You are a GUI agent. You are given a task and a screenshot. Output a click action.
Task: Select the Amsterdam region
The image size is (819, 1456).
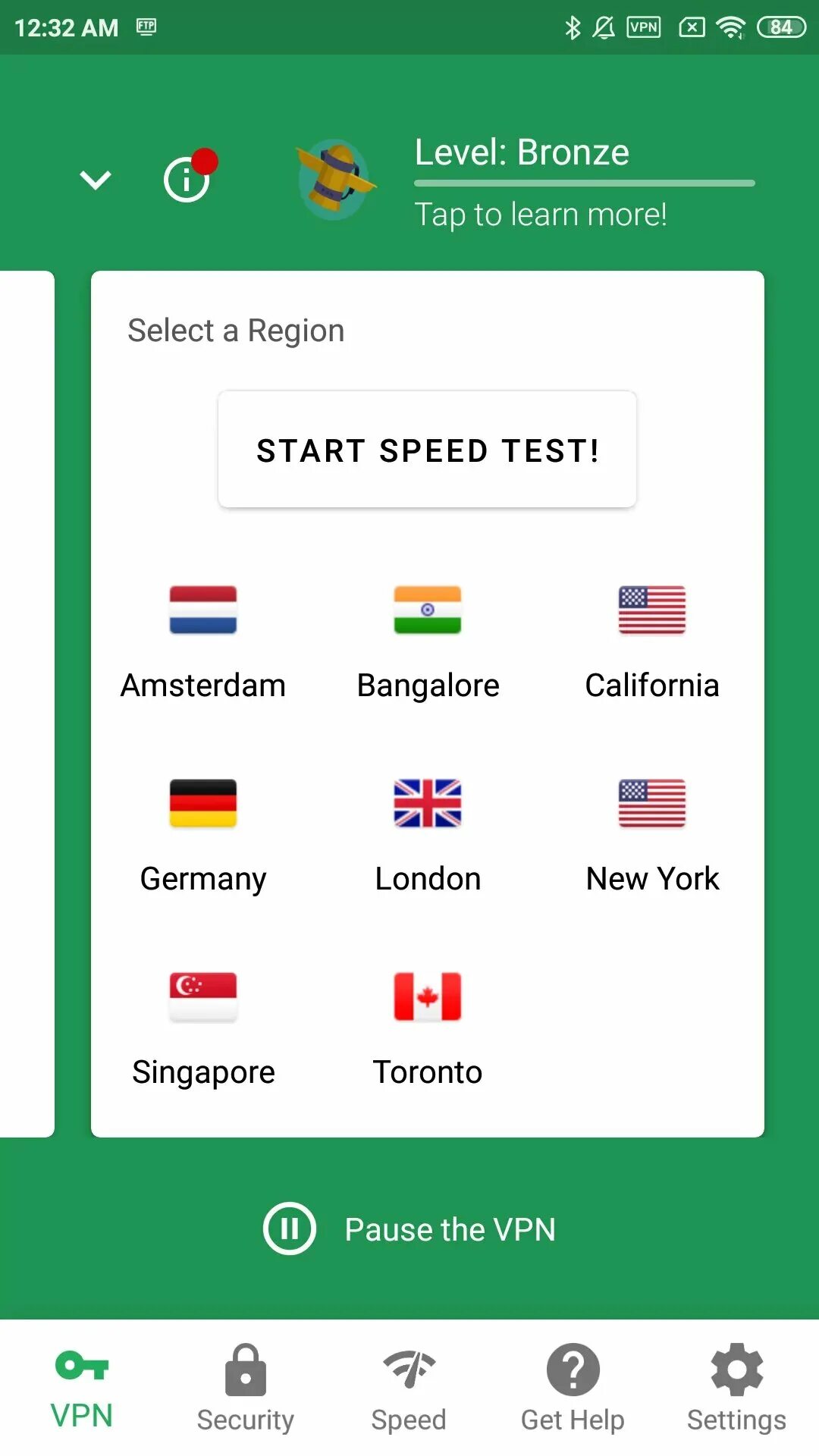203,643
